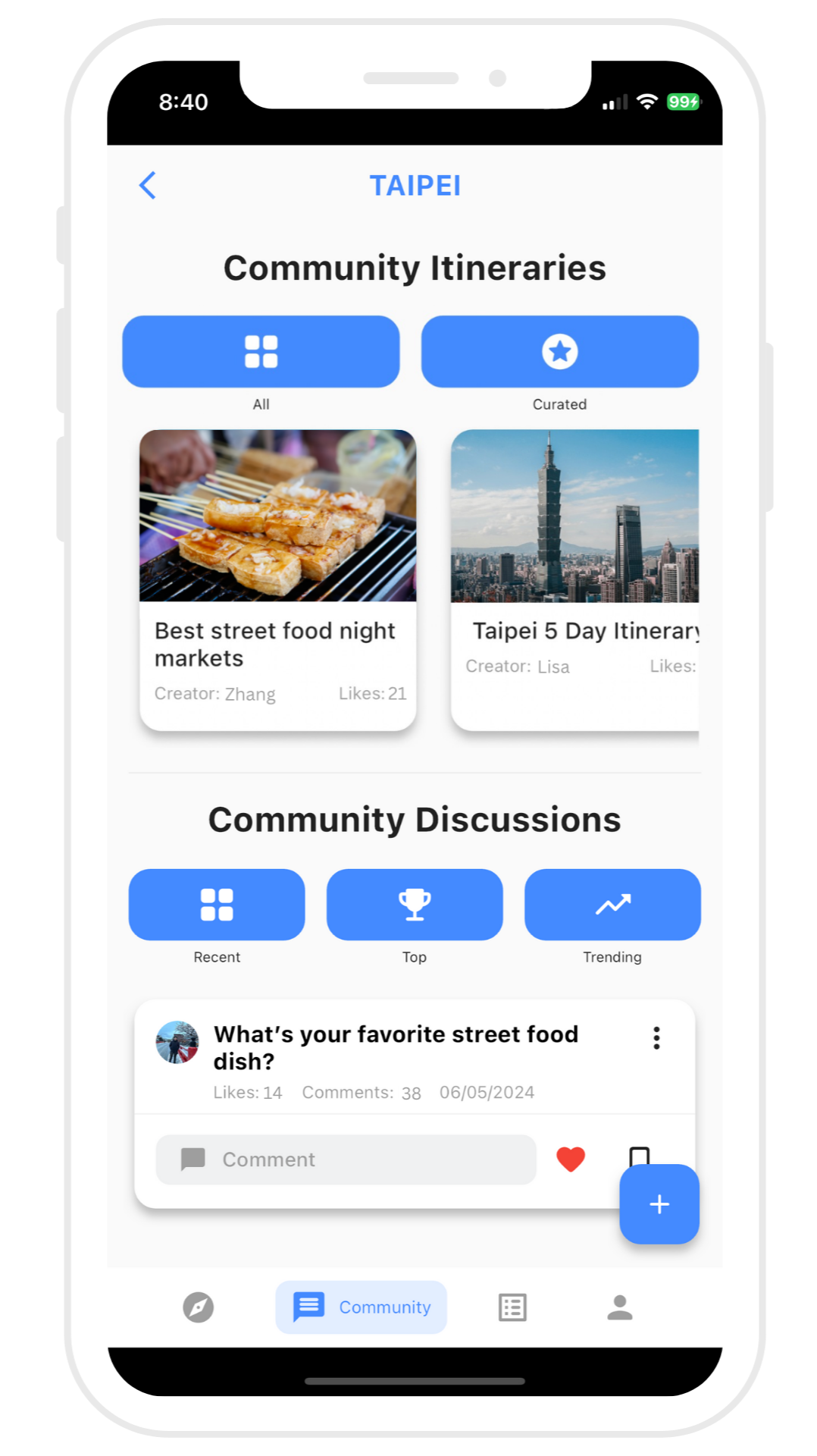The height and width of the screenshot is (1456, 817).
Task: Tap the Itineraries list icon in bottom bar
Action: point(512,1307)
